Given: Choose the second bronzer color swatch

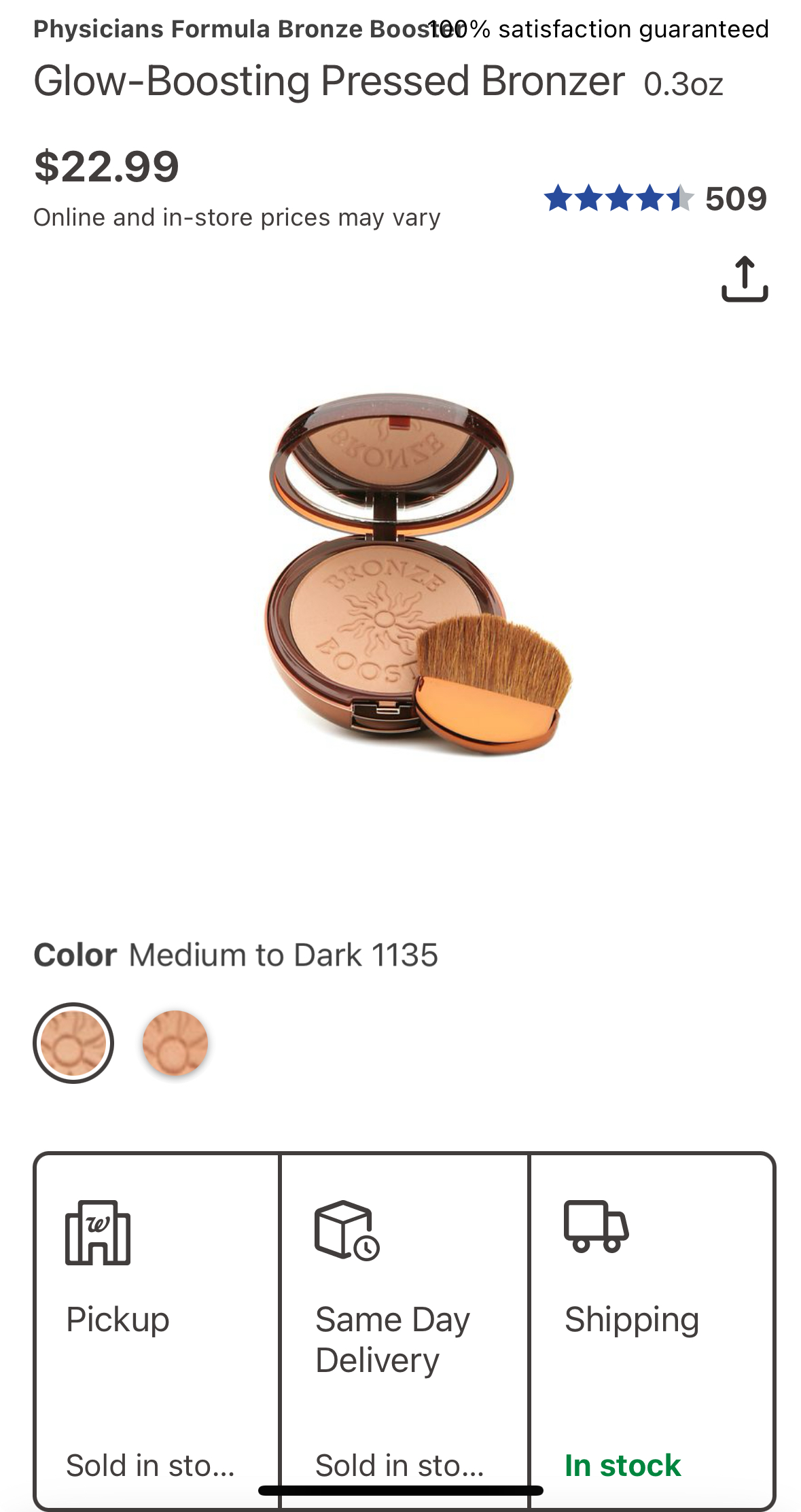Looking at the screenshot, I should click(175, 1043).
